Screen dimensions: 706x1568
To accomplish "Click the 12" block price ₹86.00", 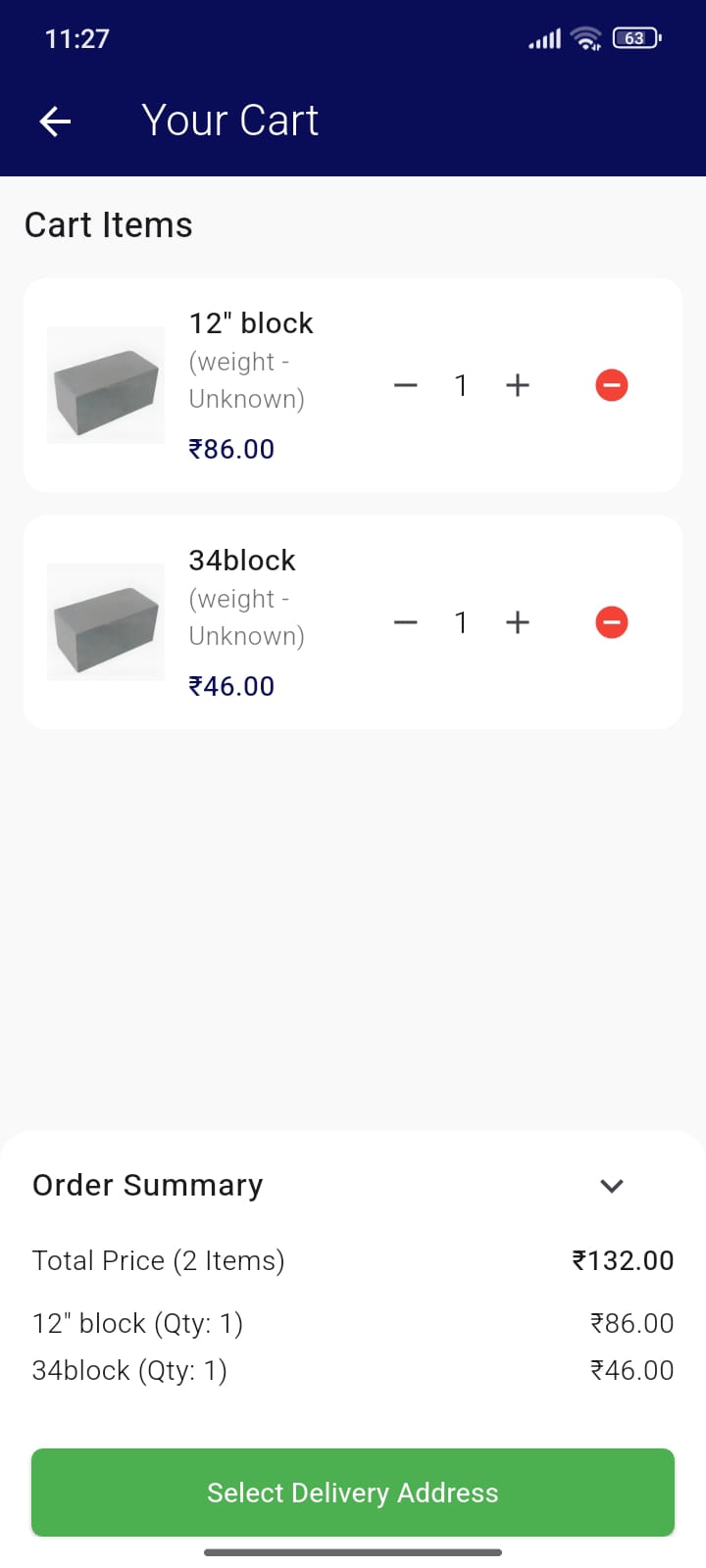I will 231,449.
